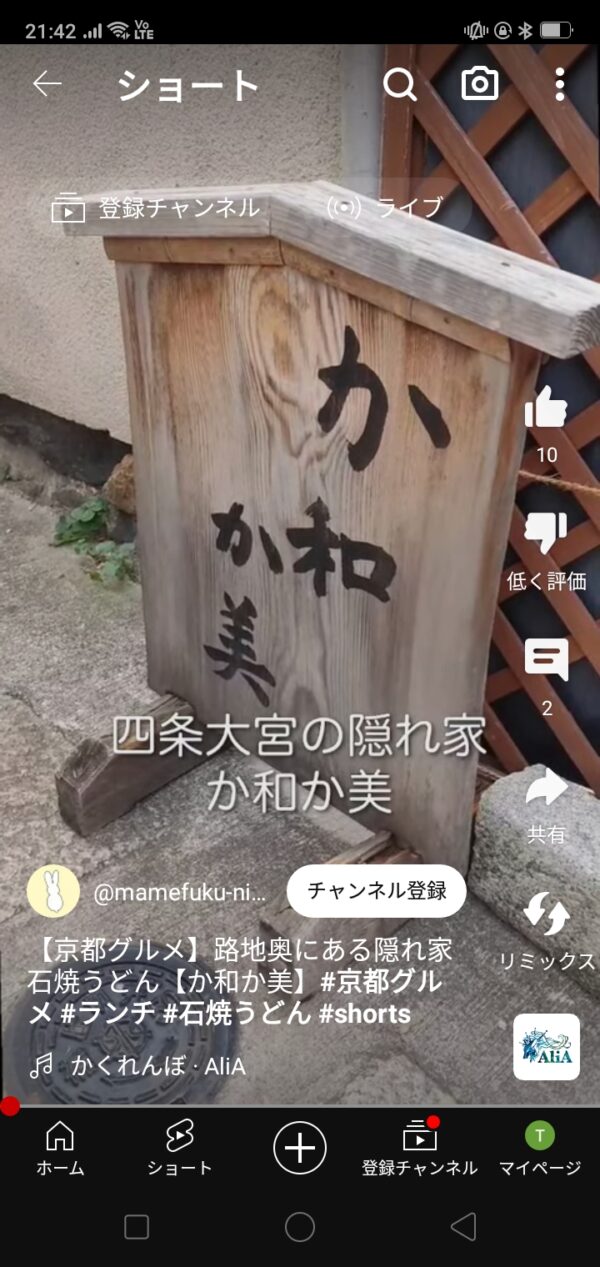Image resolution: width=600 pixels, height=1267 pixels.
Task: Select the 登録チャンネル chip at top
Action: point(155,208)
